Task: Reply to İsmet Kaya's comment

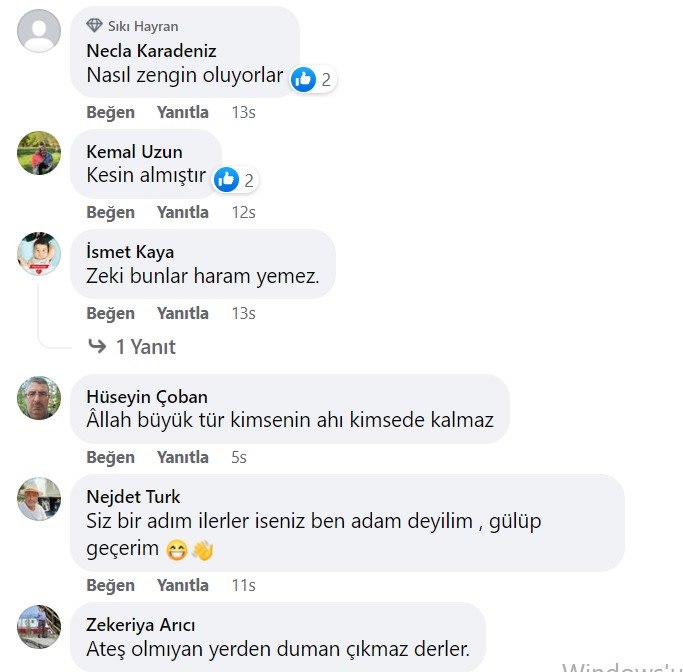Action: pyautogui.click(x=182, y=313)
